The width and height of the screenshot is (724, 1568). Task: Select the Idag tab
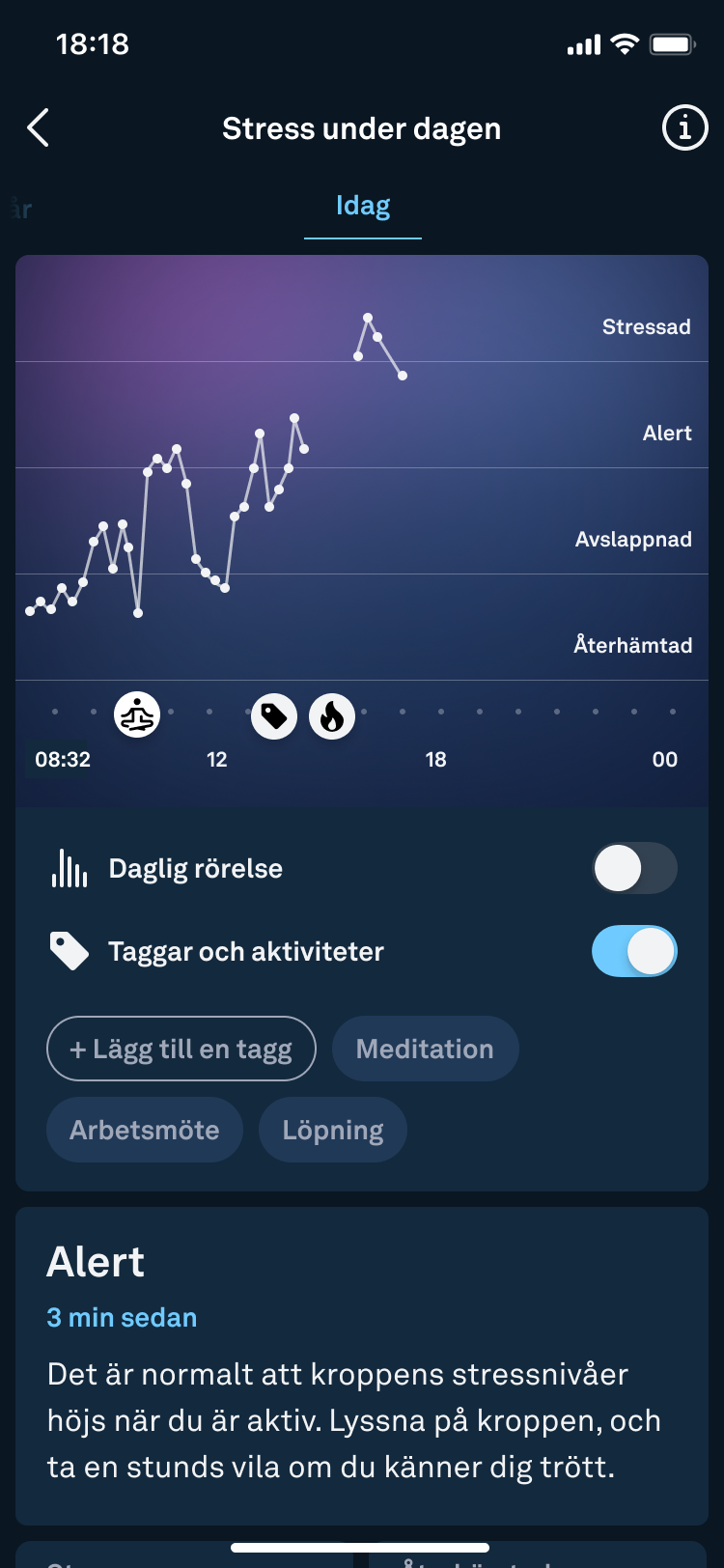(363, 207)
